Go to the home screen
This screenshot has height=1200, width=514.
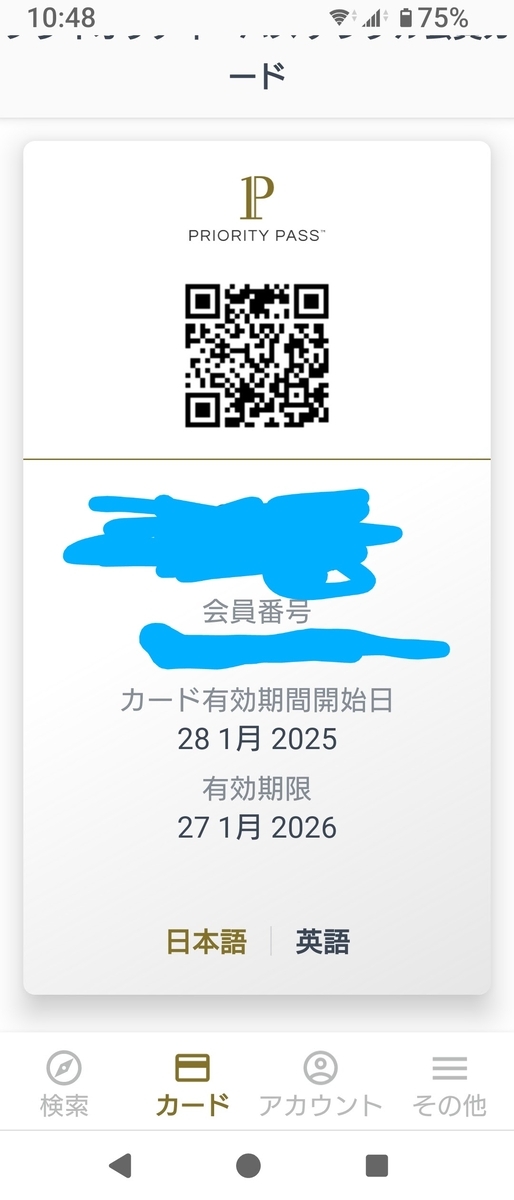[x=248, y=1164]
